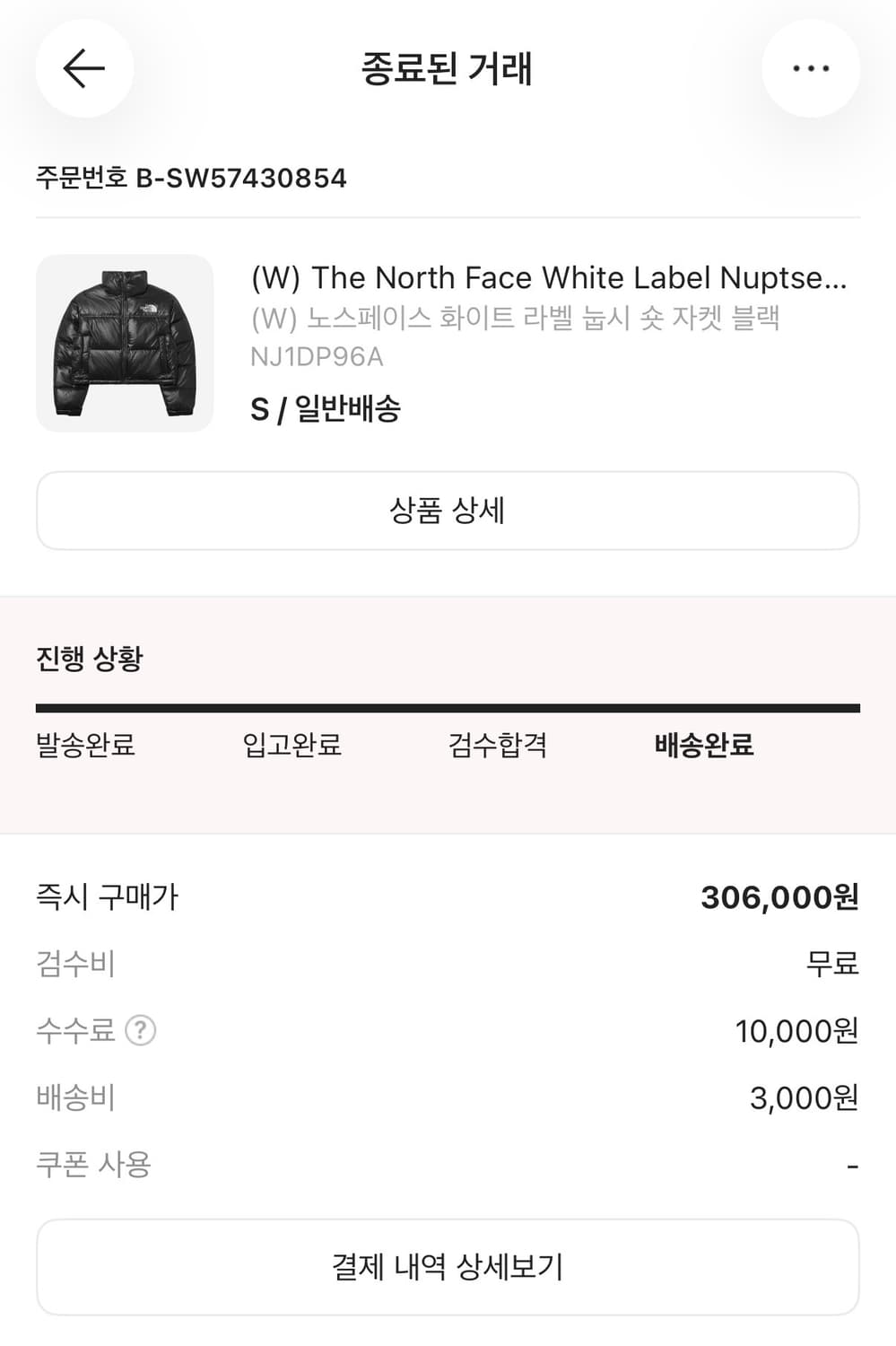This screenshot has height=1346, width=896.
Task: Open the more options menu icon
Action: (x=811, y=68)
